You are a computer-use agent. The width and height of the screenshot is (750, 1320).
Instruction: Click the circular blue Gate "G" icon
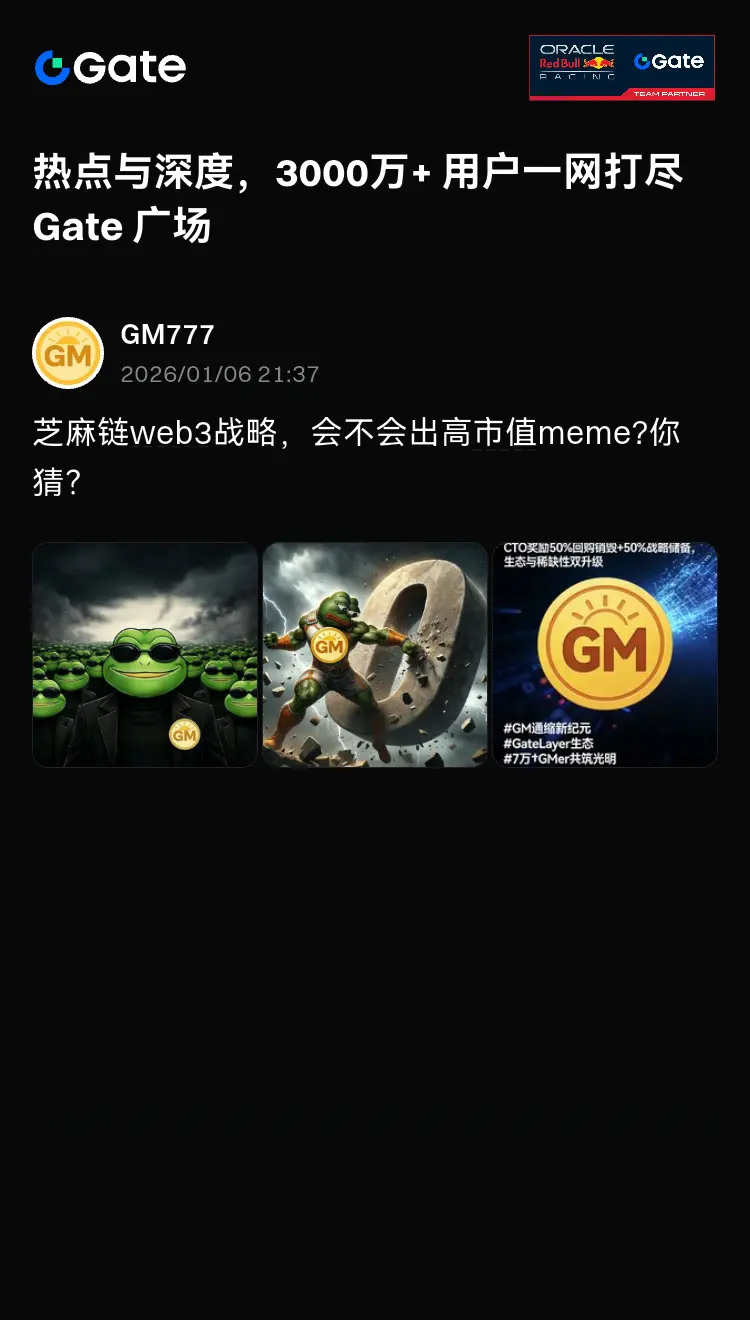point(55,68)
